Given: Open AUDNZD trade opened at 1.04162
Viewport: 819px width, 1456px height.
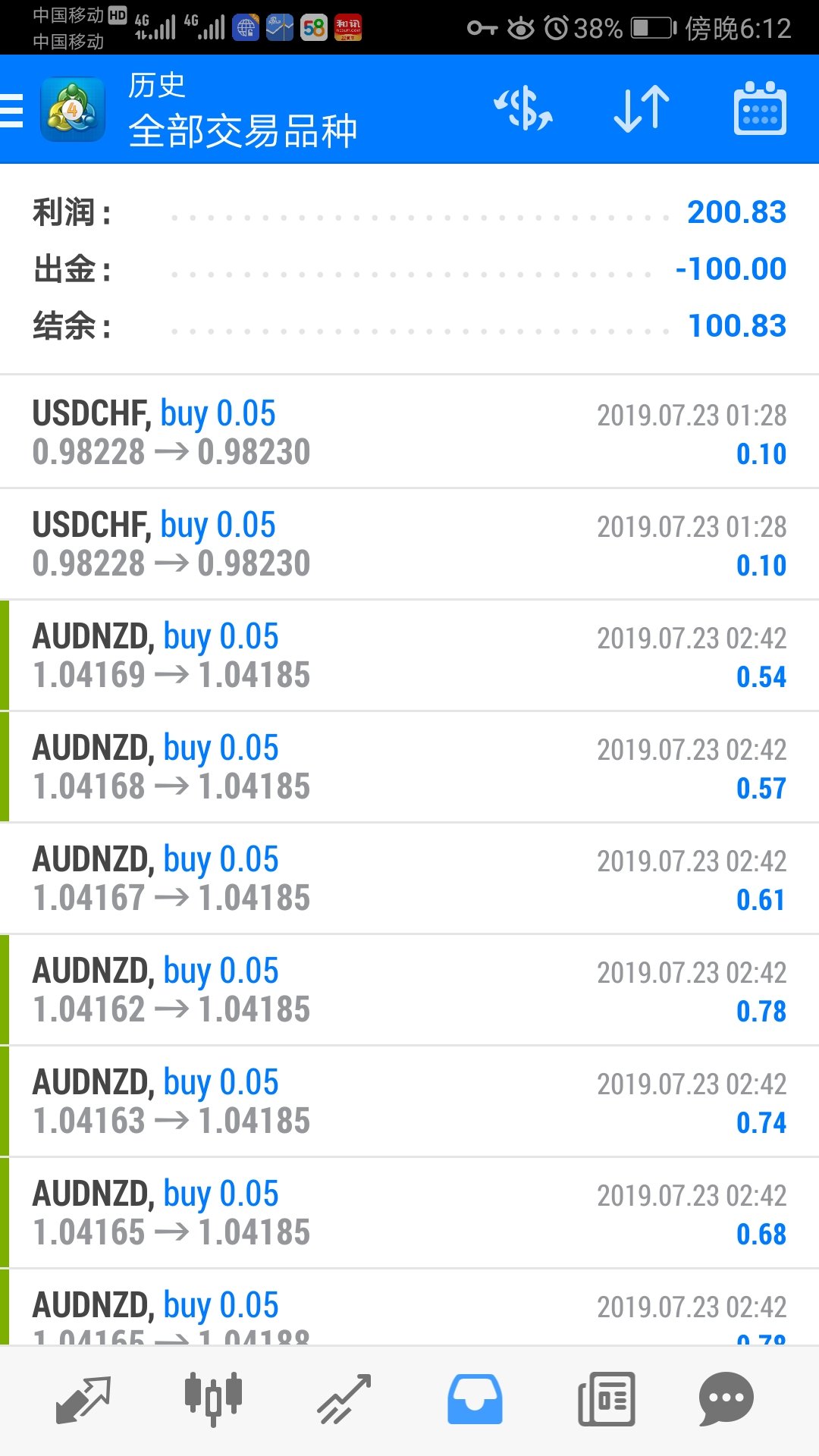Looking at the screenshot, I should [x=409, y=990].
